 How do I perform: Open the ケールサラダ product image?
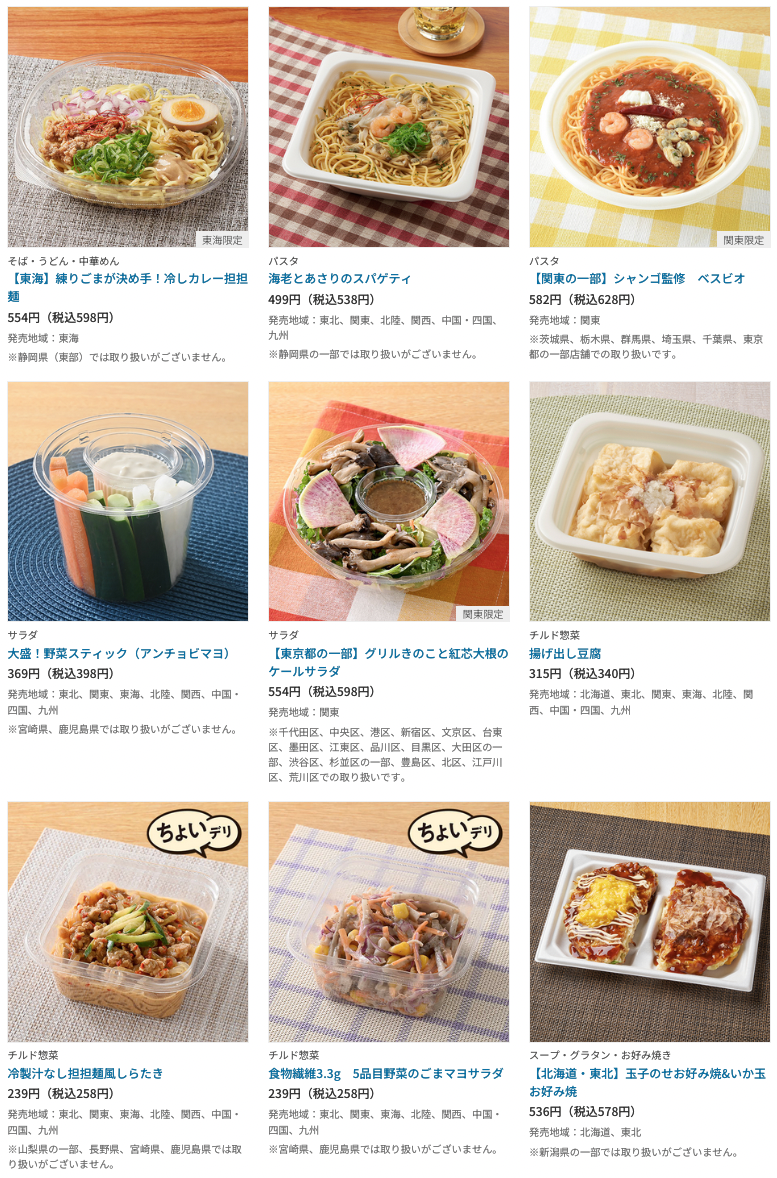tap(388, 501)
